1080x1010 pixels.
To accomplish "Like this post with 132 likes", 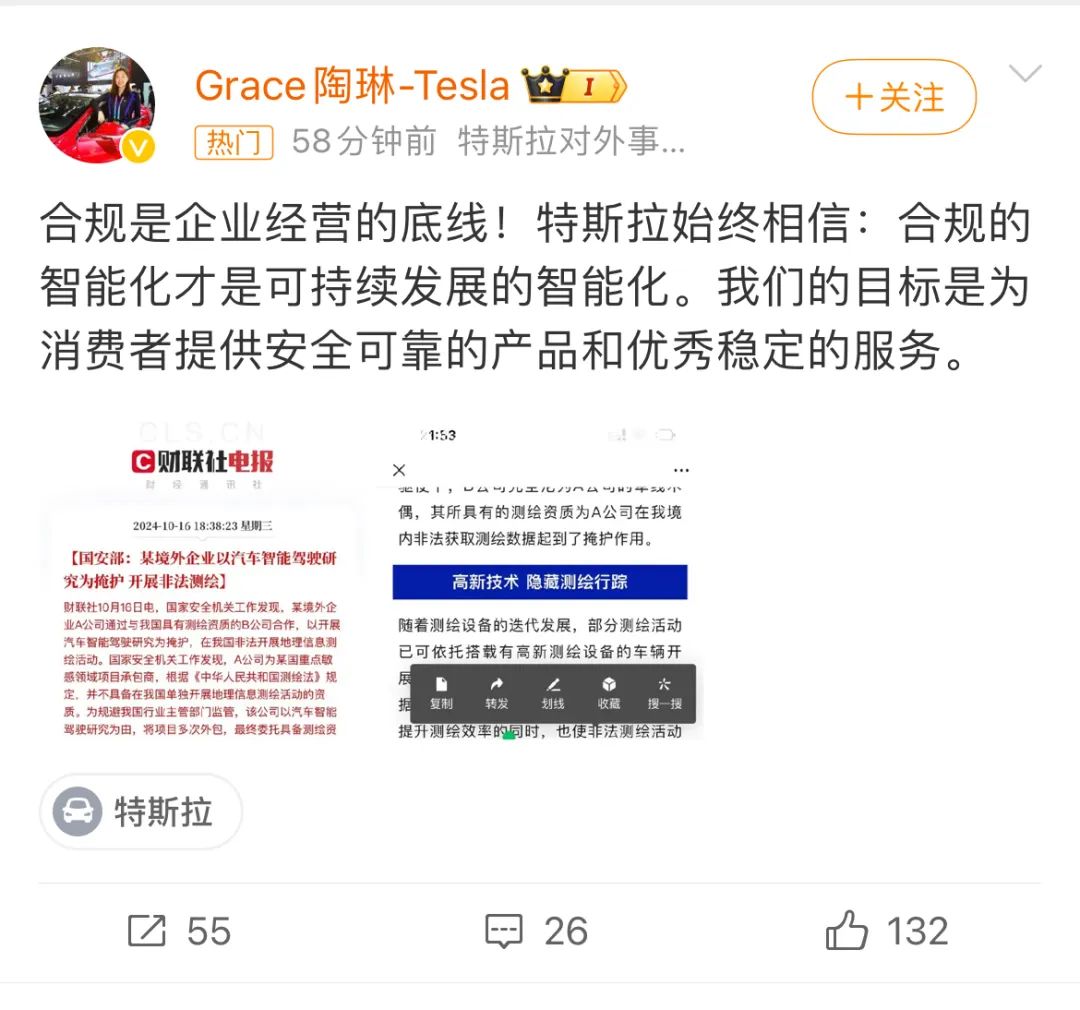I will (886, 931).
